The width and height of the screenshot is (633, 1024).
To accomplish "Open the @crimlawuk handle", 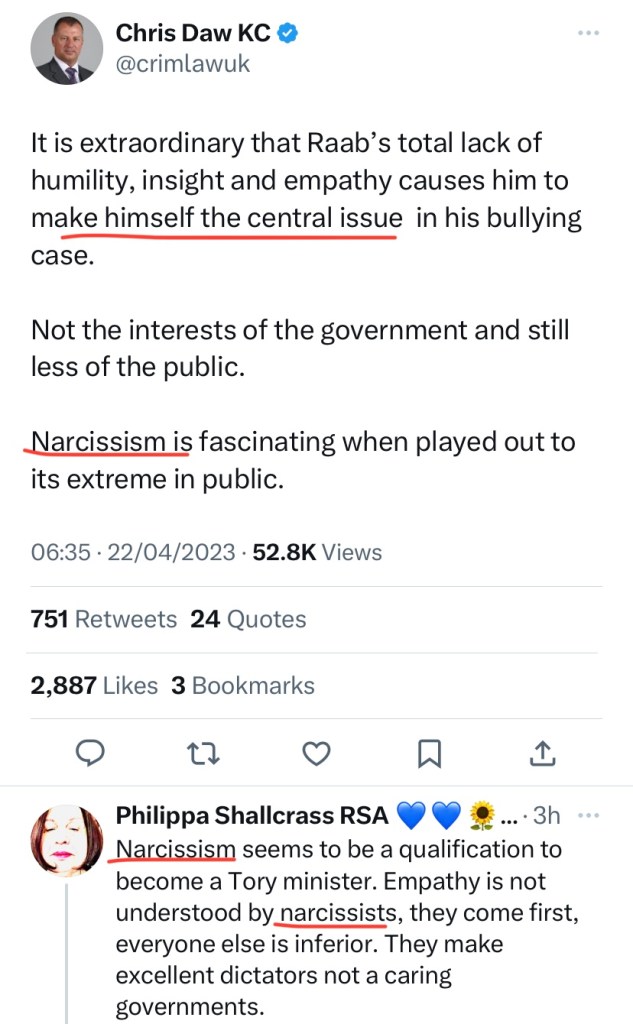I will point(182,65).
